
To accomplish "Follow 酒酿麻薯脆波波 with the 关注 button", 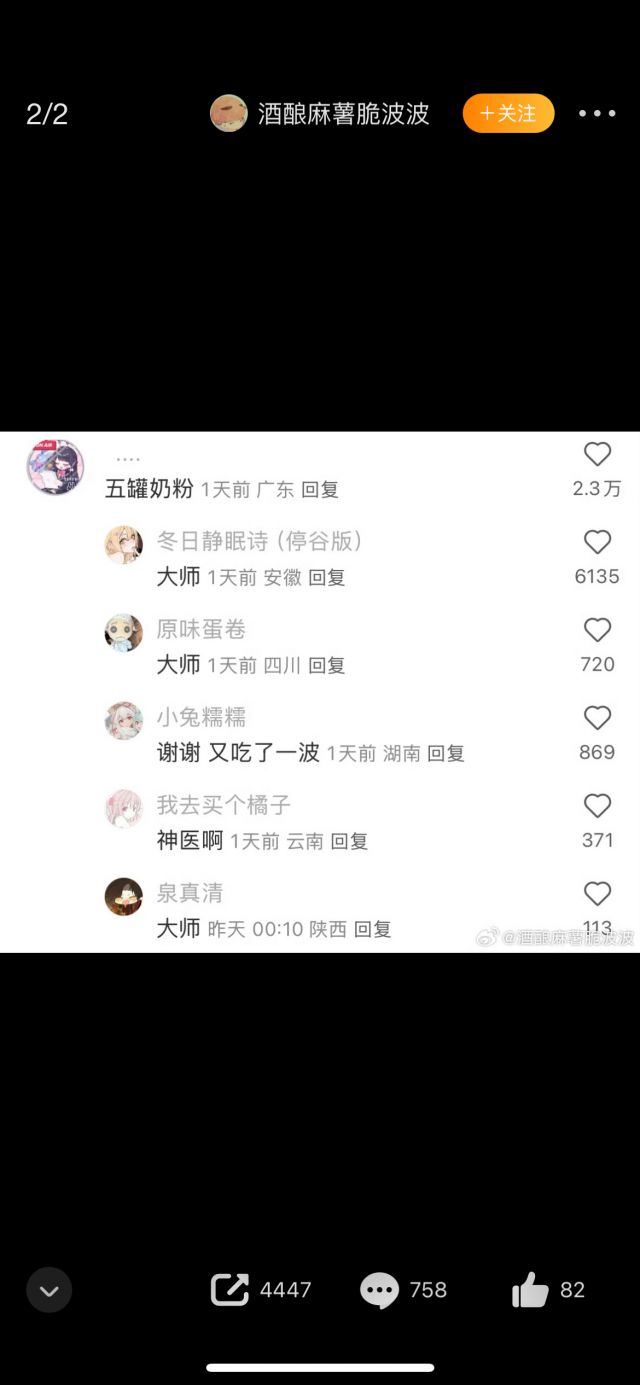I will [x=508, y=114].
